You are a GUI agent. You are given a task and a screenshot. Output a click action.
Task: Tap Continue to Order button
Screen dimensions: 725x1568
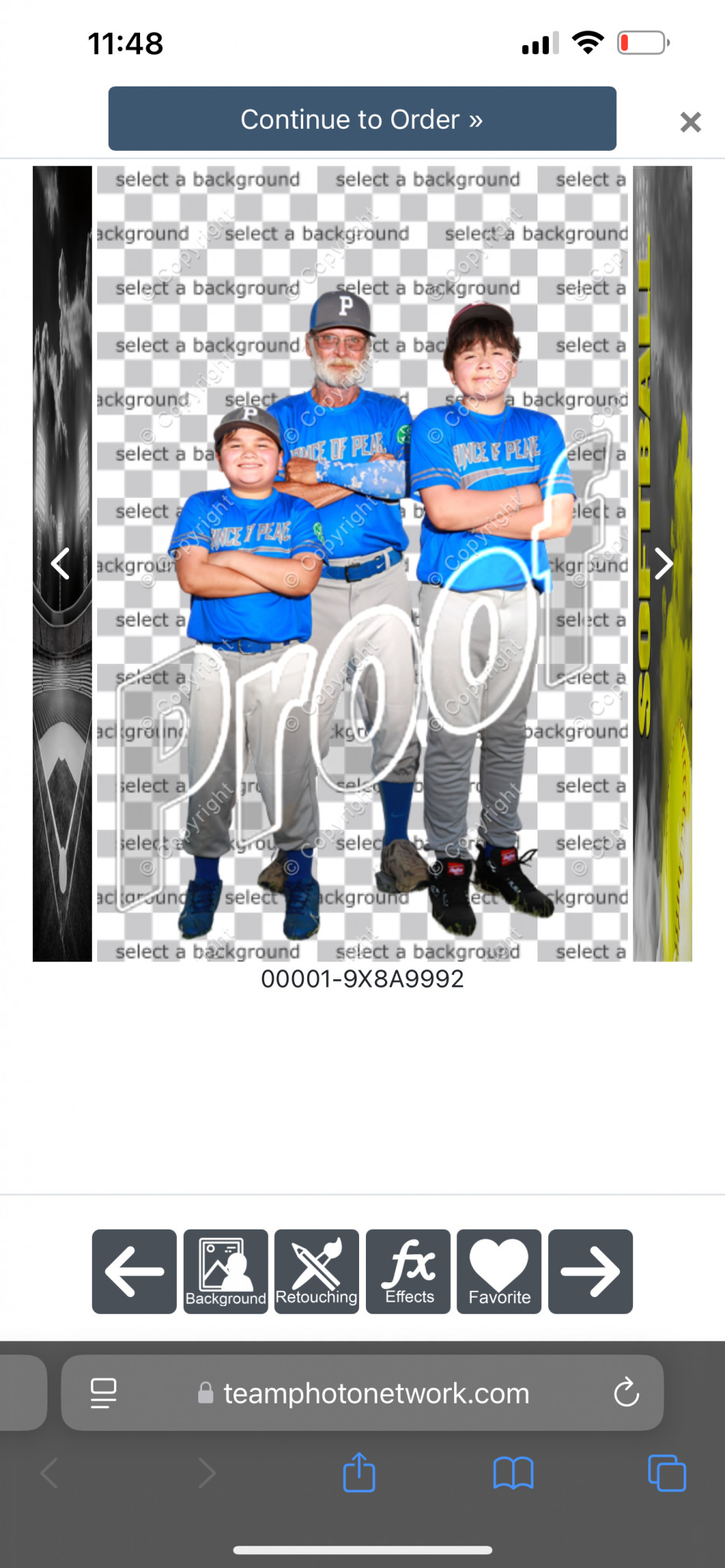click(x=362, y=119)
